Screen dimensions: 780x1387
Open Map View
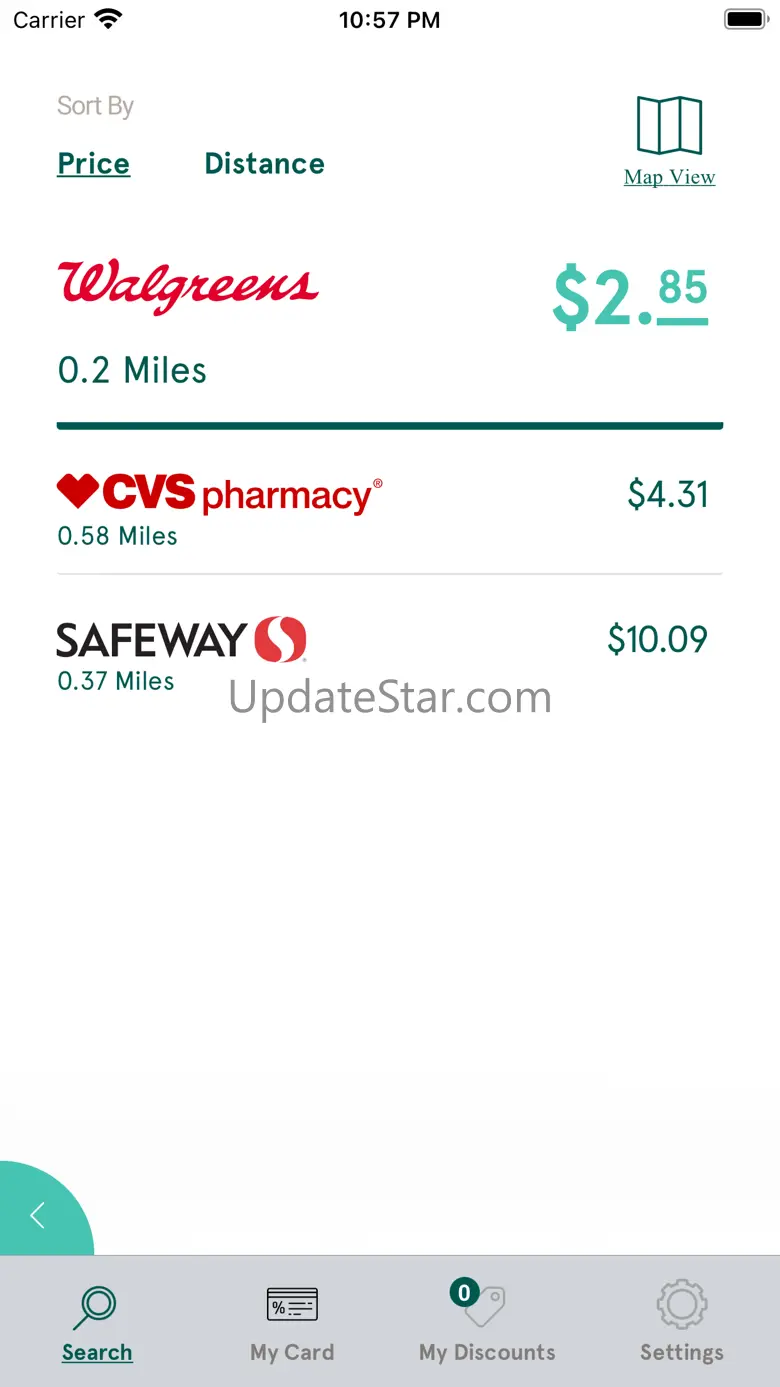coord(669,141)
